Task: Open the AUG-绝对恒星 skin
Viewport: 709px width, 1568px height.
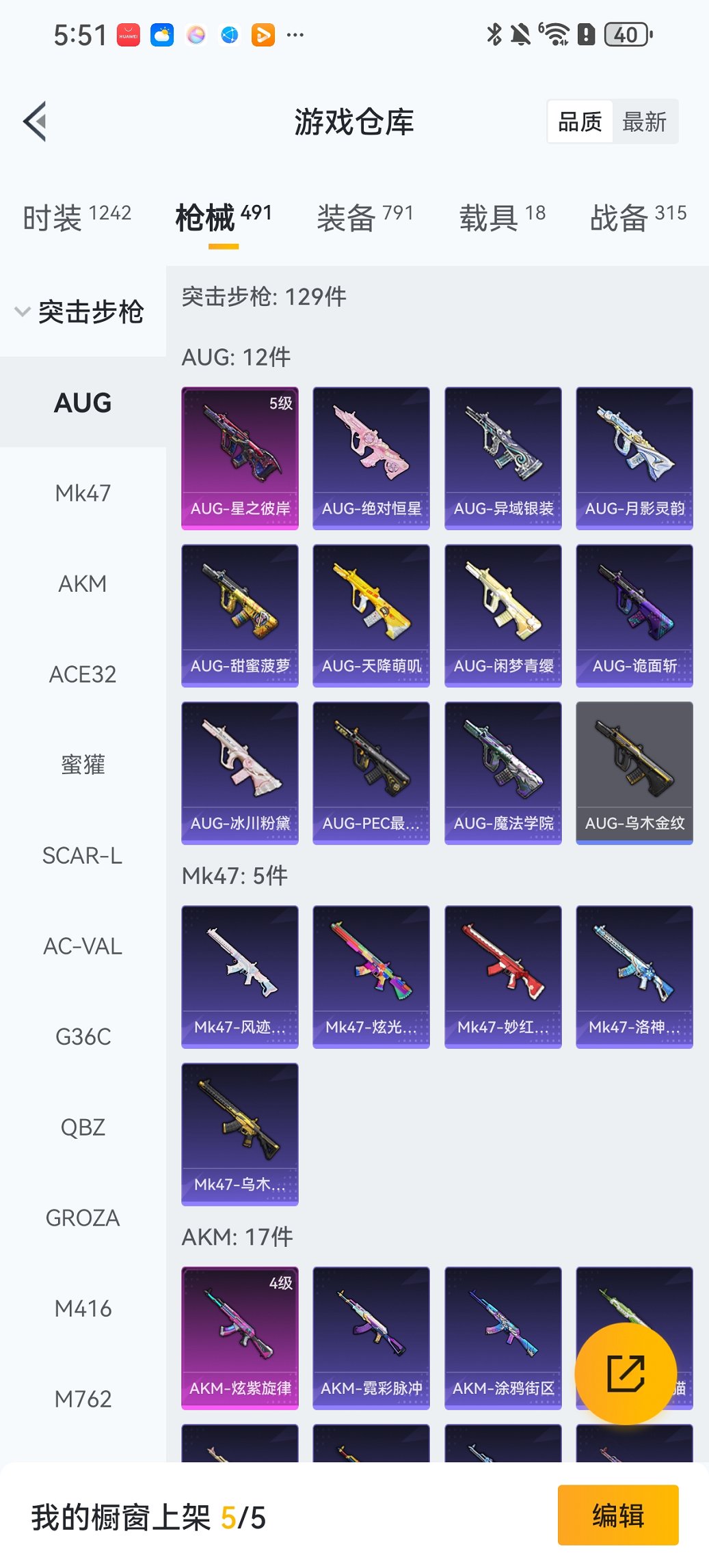Action: click(x=371, y=458)
